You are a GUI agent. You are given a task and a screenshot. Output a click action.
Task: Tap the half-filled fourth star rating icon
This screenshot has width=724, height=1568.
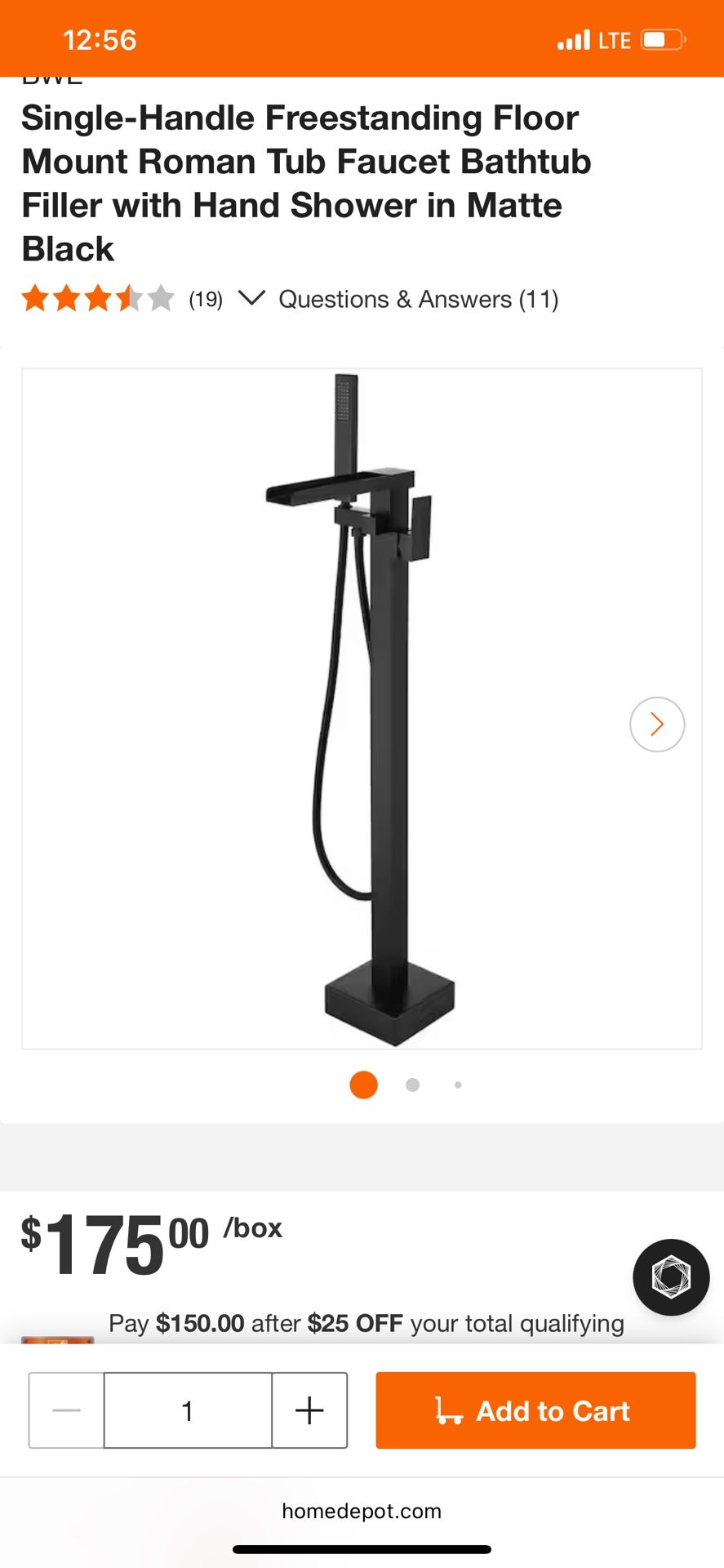[x=131, y=299]
